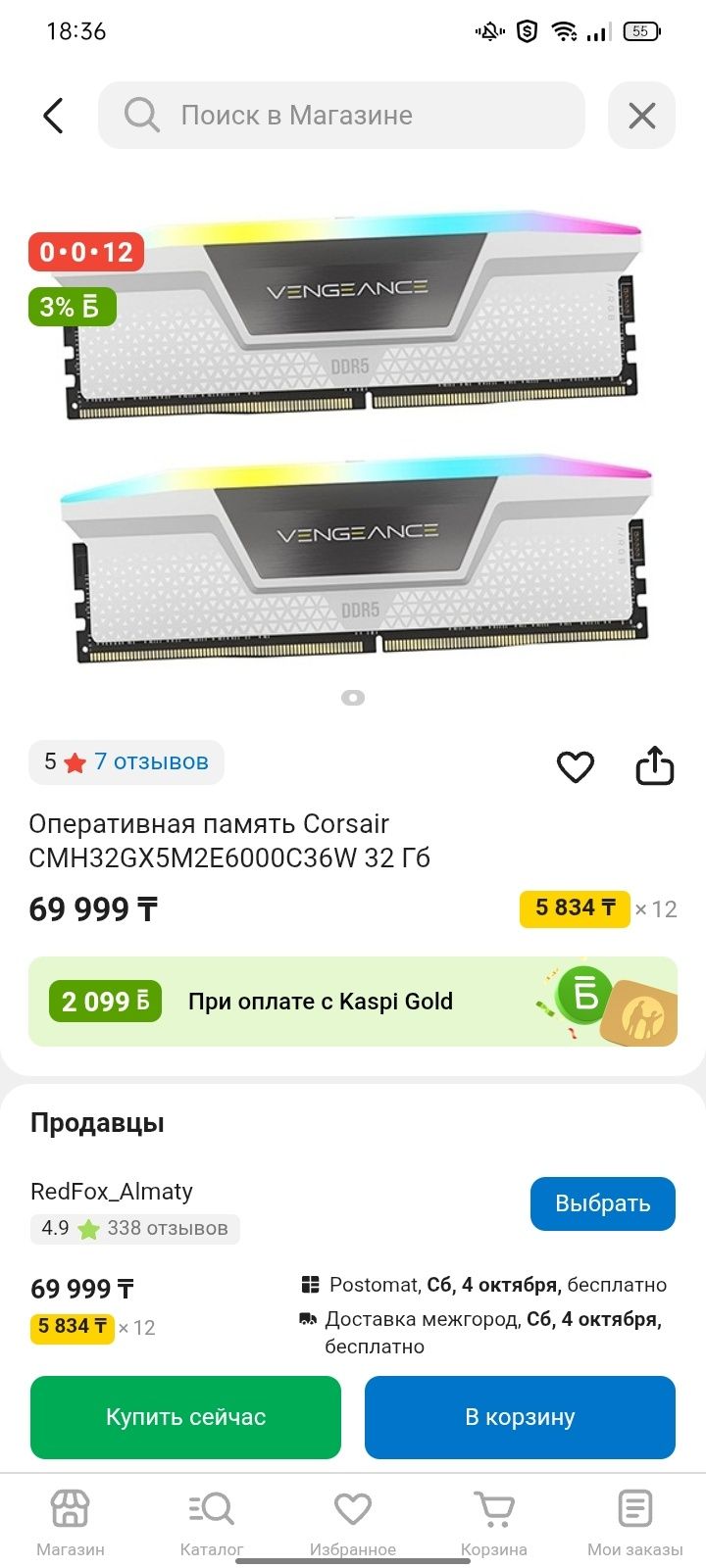Share this product

coord(654,766)
